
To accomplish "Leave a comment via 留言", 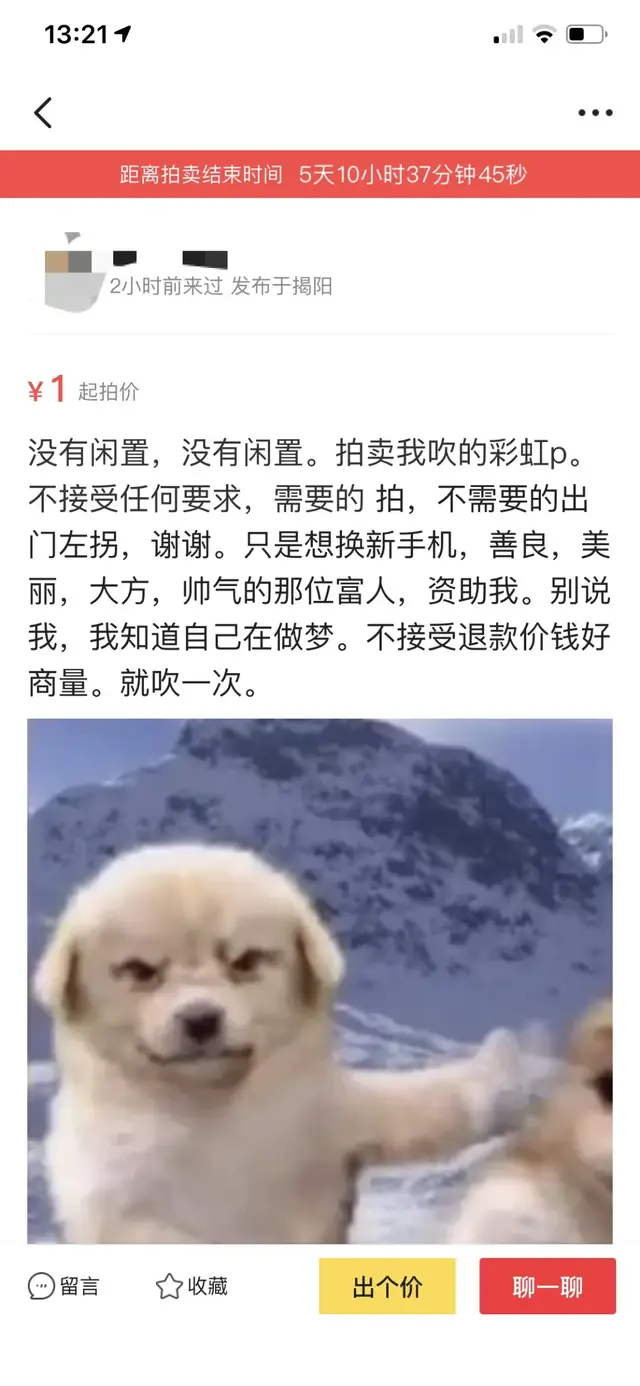I will [64, 1286].
